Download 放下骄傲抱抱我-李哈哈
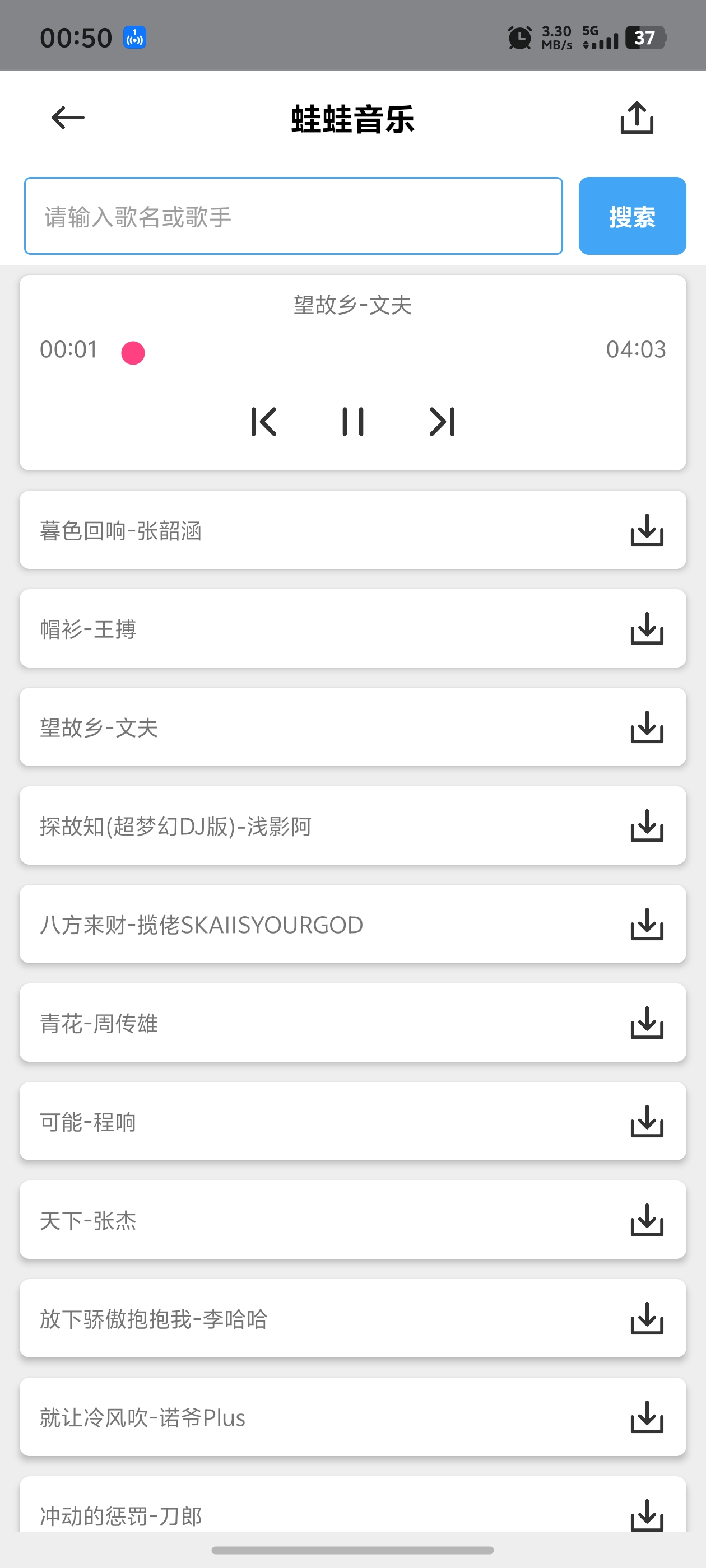Screen dimensions: 706x1568 (x=646, y=1318)
